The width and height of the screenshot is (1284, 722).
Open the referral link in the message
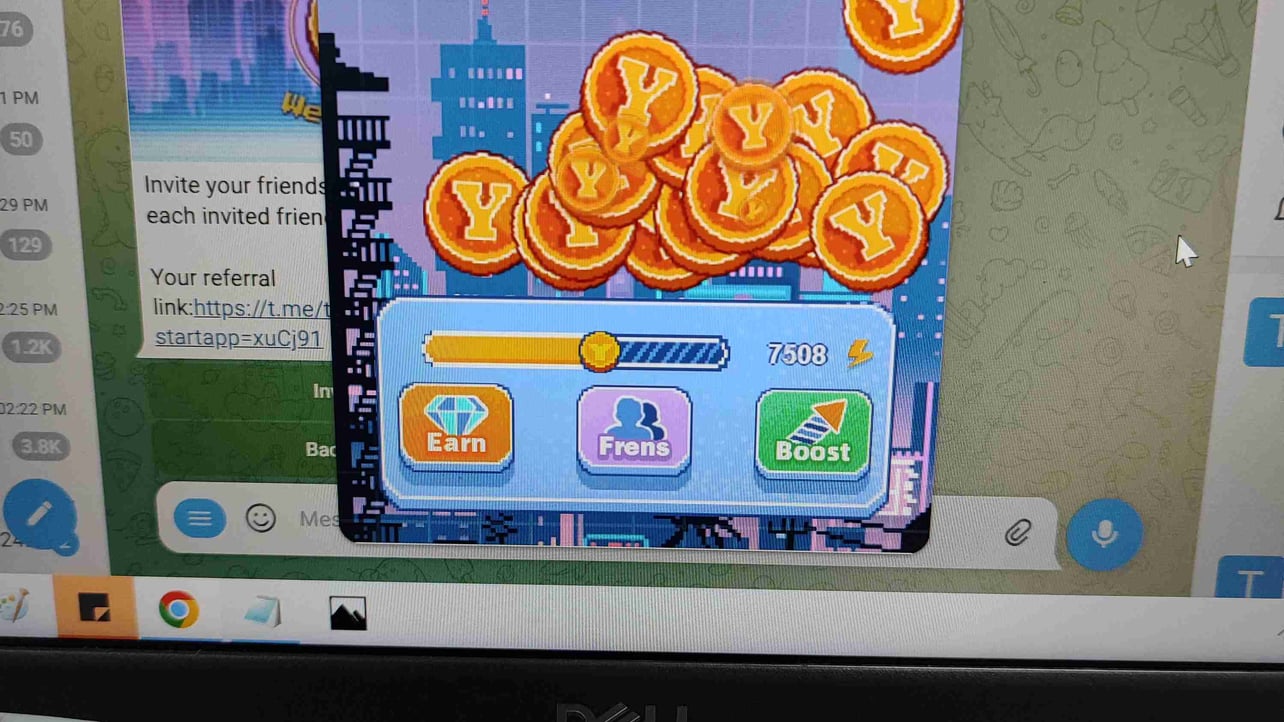point(240,323)
